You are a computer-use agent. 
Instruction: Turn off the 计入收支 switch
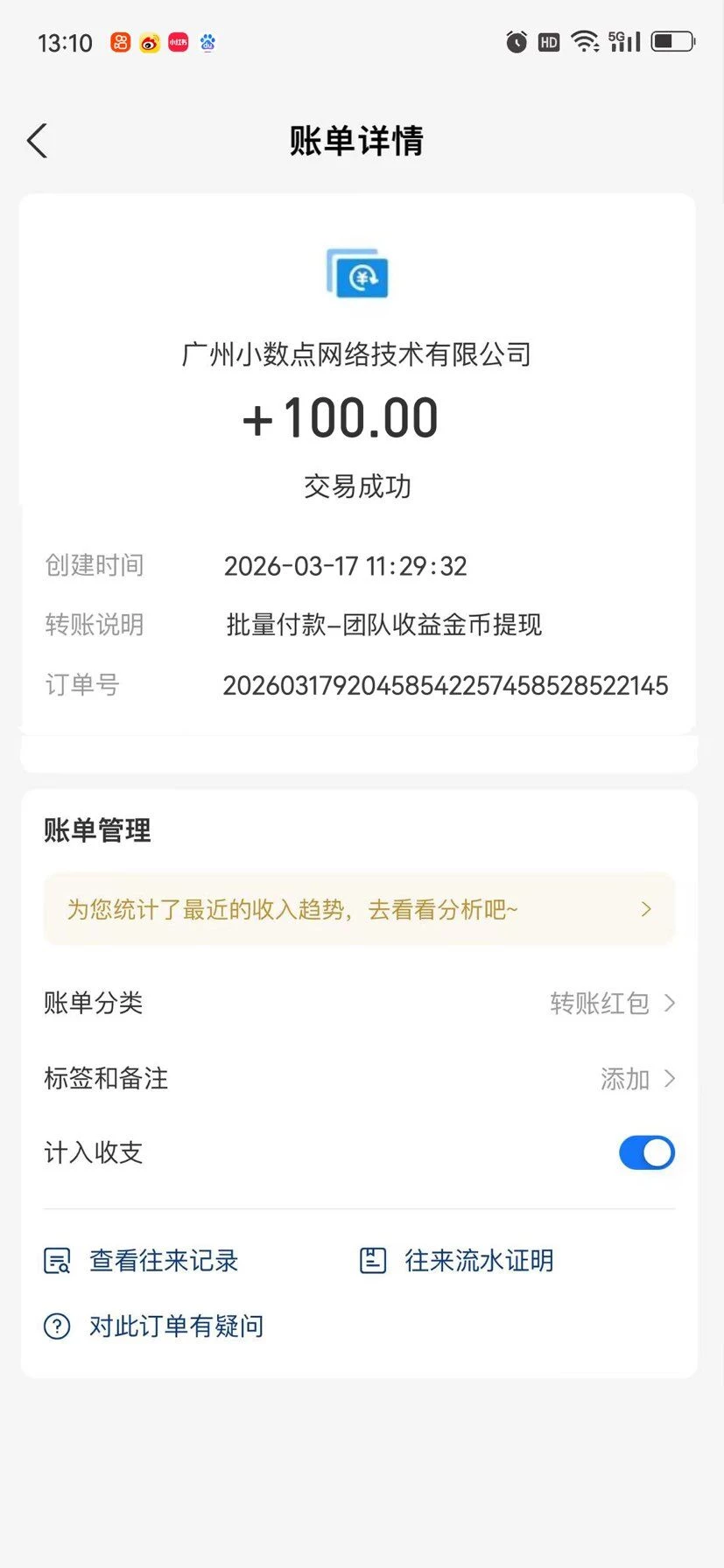point(646,1153)
